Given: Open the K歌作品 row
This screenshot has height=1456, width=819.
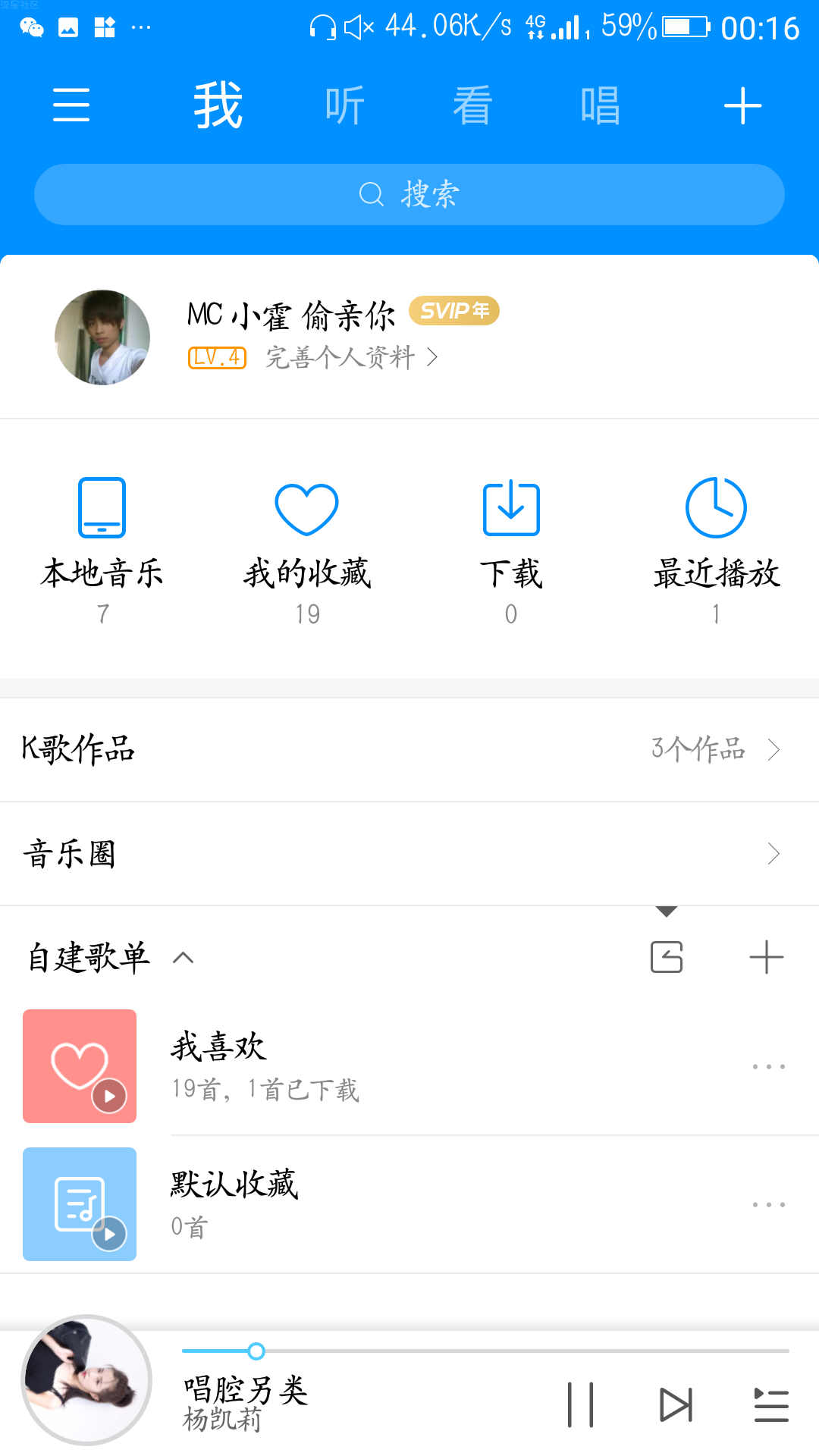Looking at the screenshot, I should [409, 749].
